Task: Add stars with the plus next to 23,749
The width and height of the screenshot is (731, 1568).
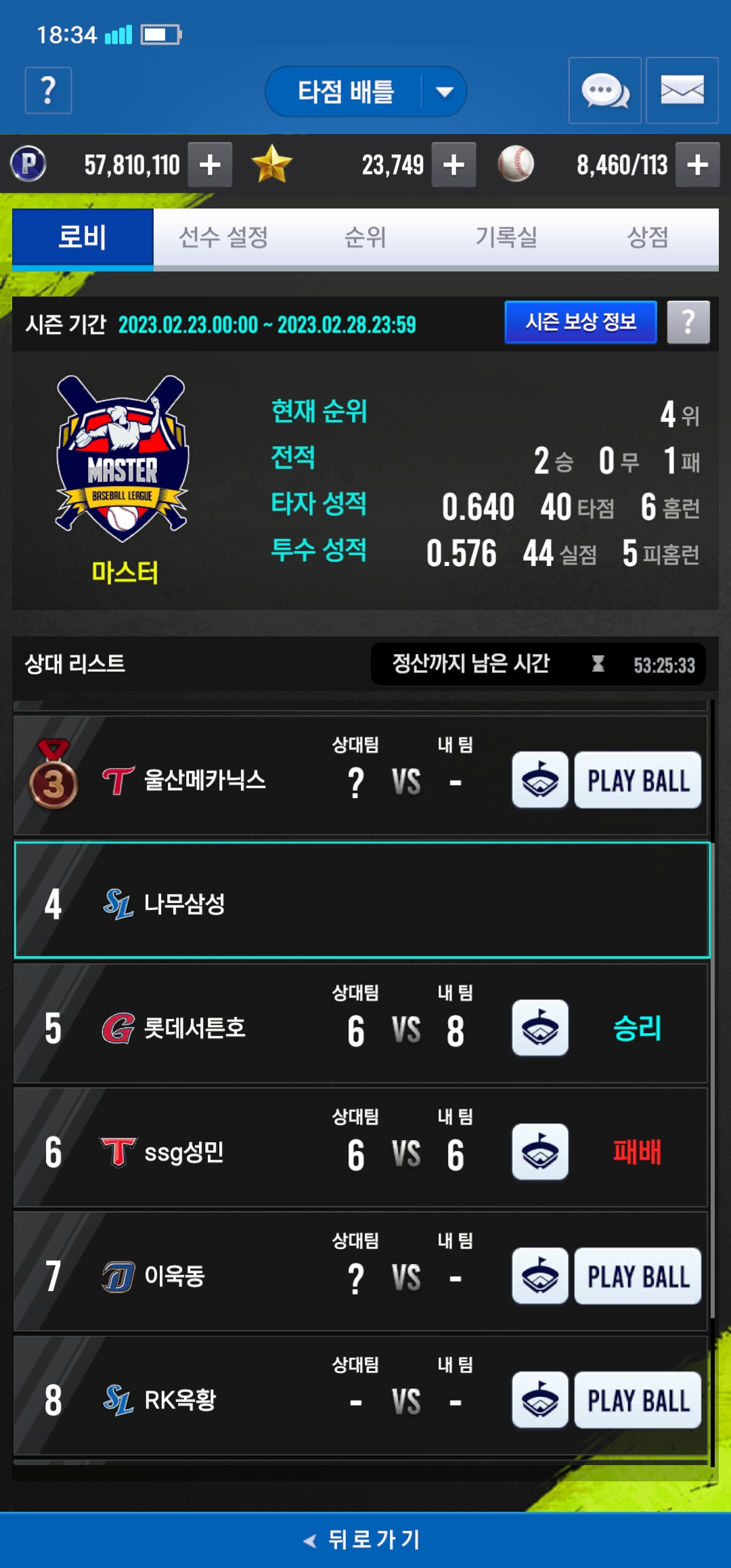Action: 453,165
